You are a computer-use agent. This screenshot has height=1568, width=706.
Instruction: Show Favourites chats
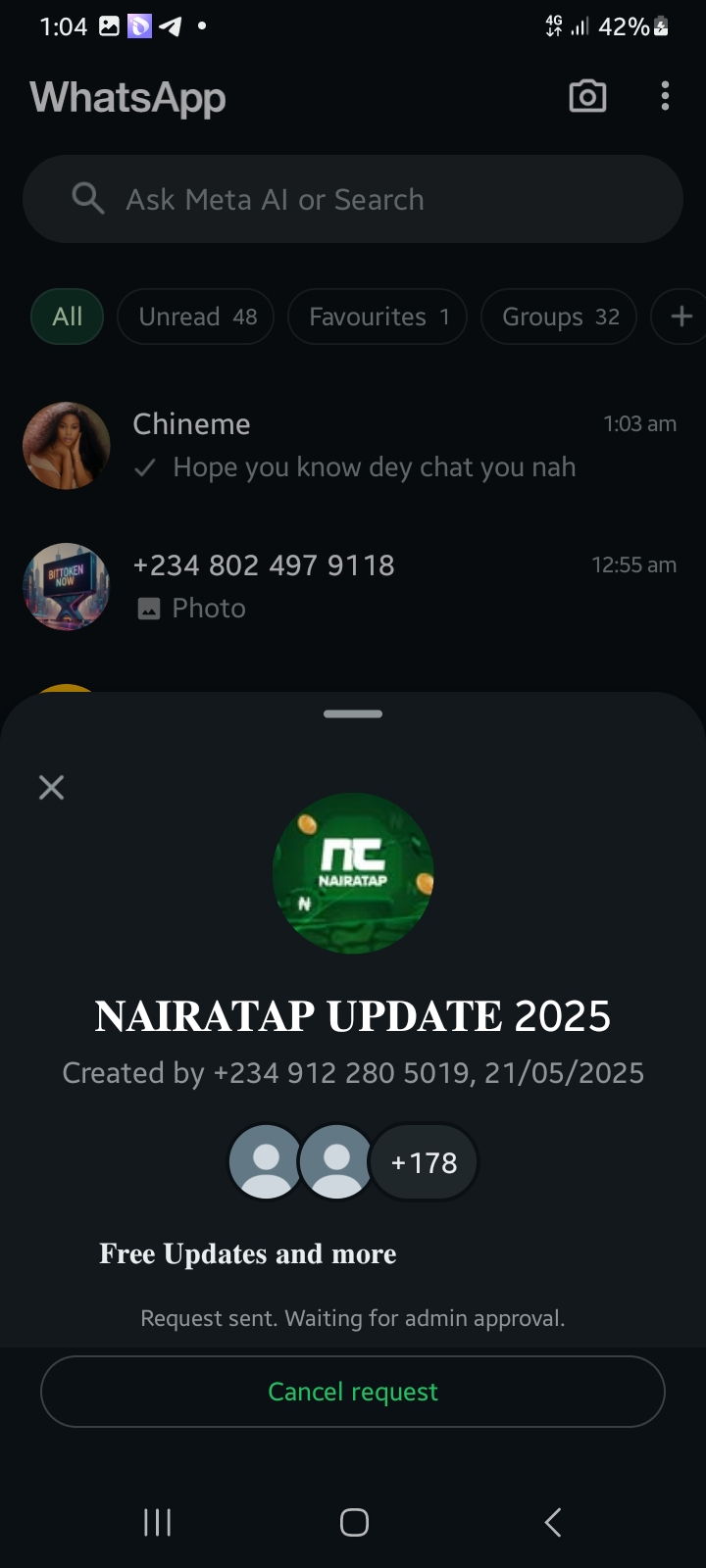378,317
